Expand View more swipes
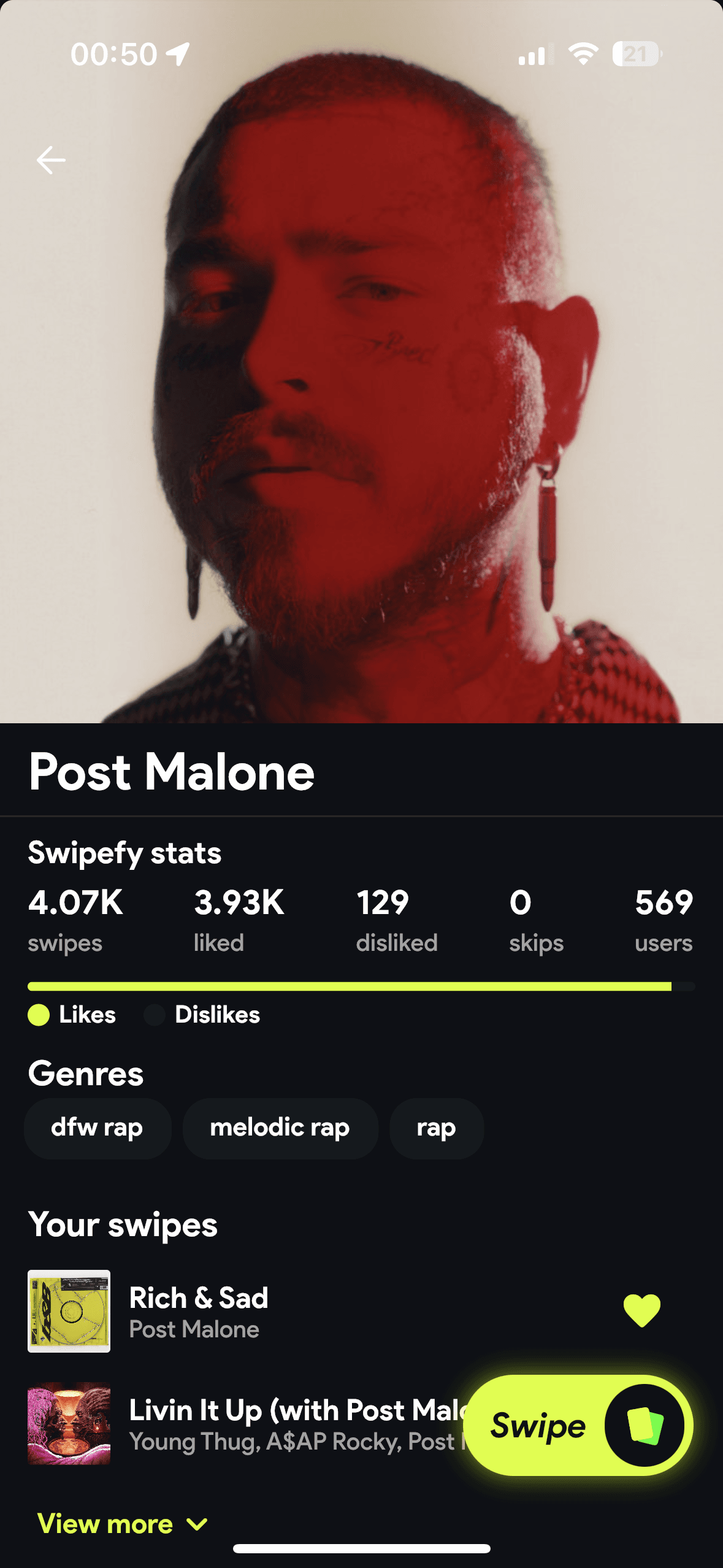 coord(123,1524)
